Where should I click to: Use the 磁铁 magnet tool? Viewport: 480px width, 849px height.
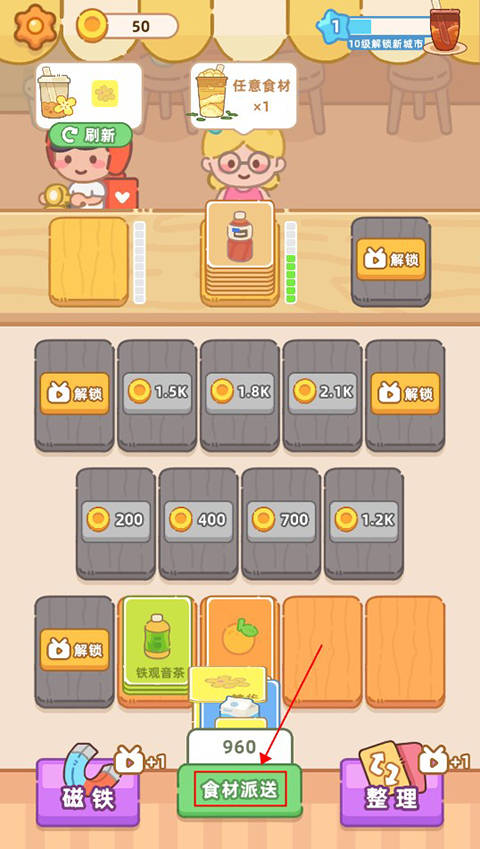coord(87,791)
